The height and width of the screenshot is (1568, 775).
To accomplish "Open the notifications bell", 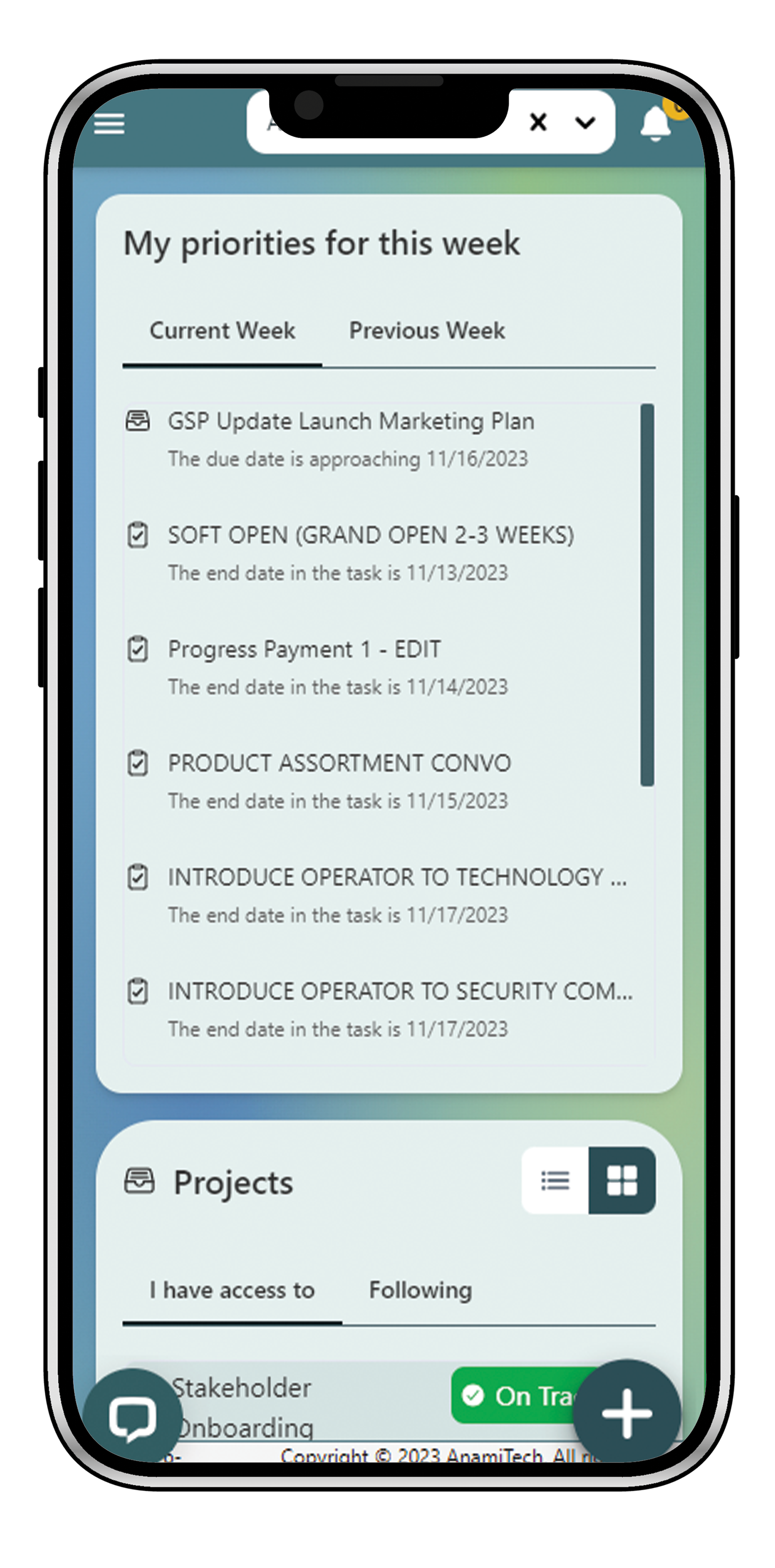I will tap(655, 124).
